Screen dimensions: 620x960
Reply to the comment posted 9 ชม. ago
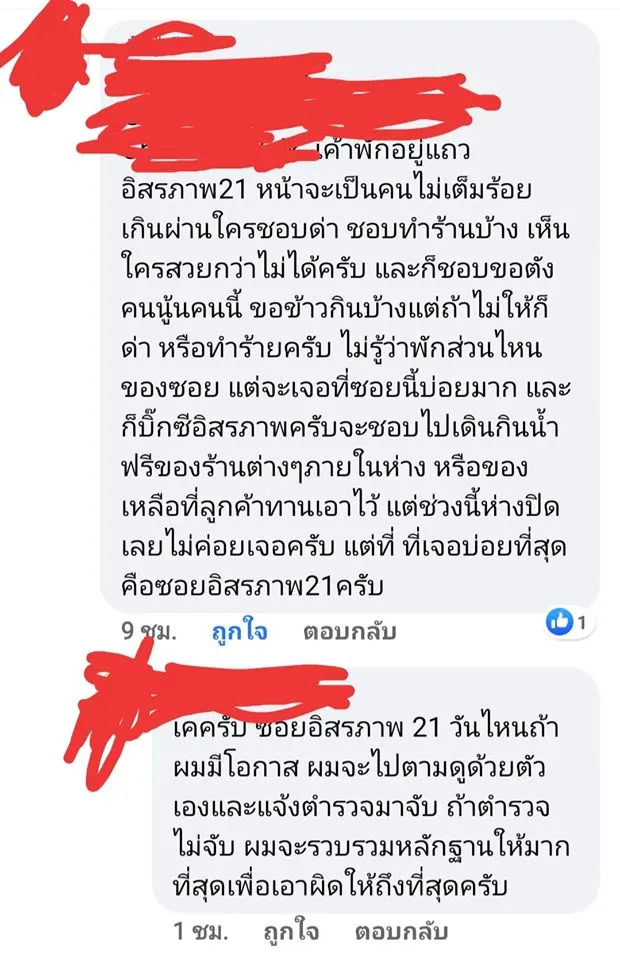pyautogui.click(x=349, y=632)
